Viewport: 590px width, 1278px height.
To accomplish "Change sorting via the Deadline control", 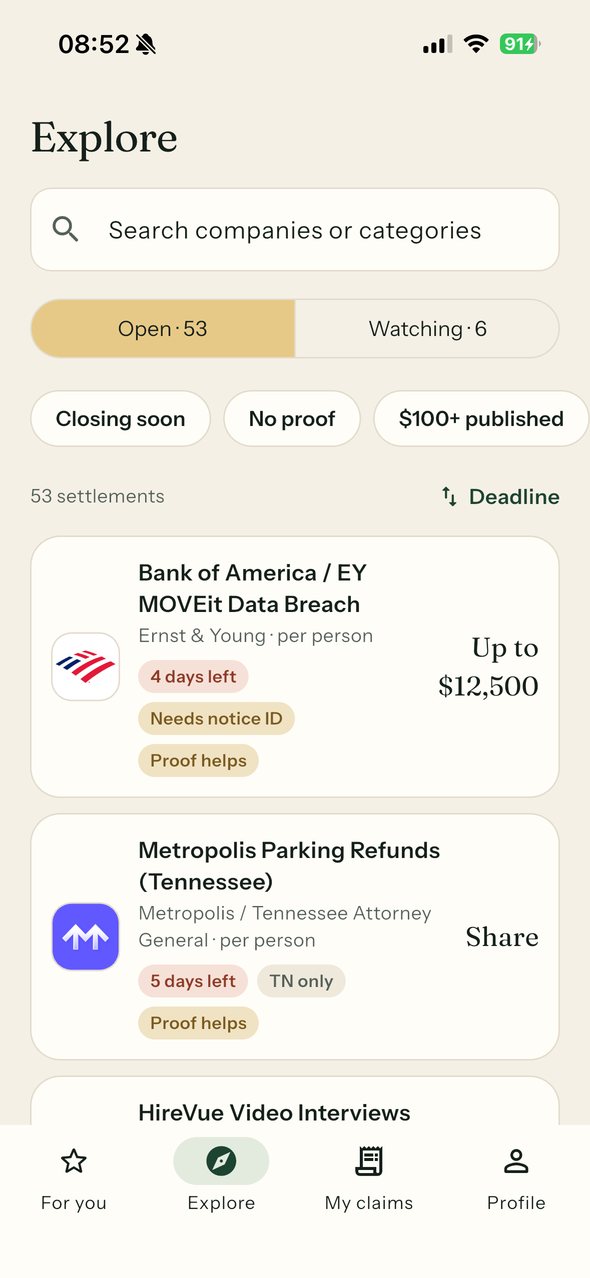I will click(500, 497).
